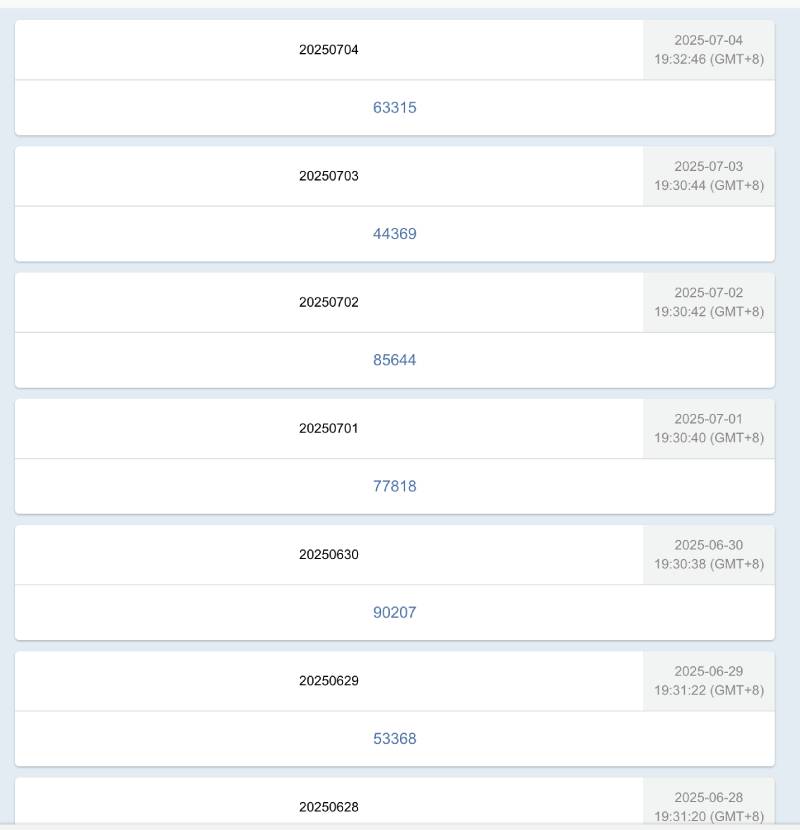Open result number 63315
Viewport: 800px width, 830px height.
coord(394,108)
